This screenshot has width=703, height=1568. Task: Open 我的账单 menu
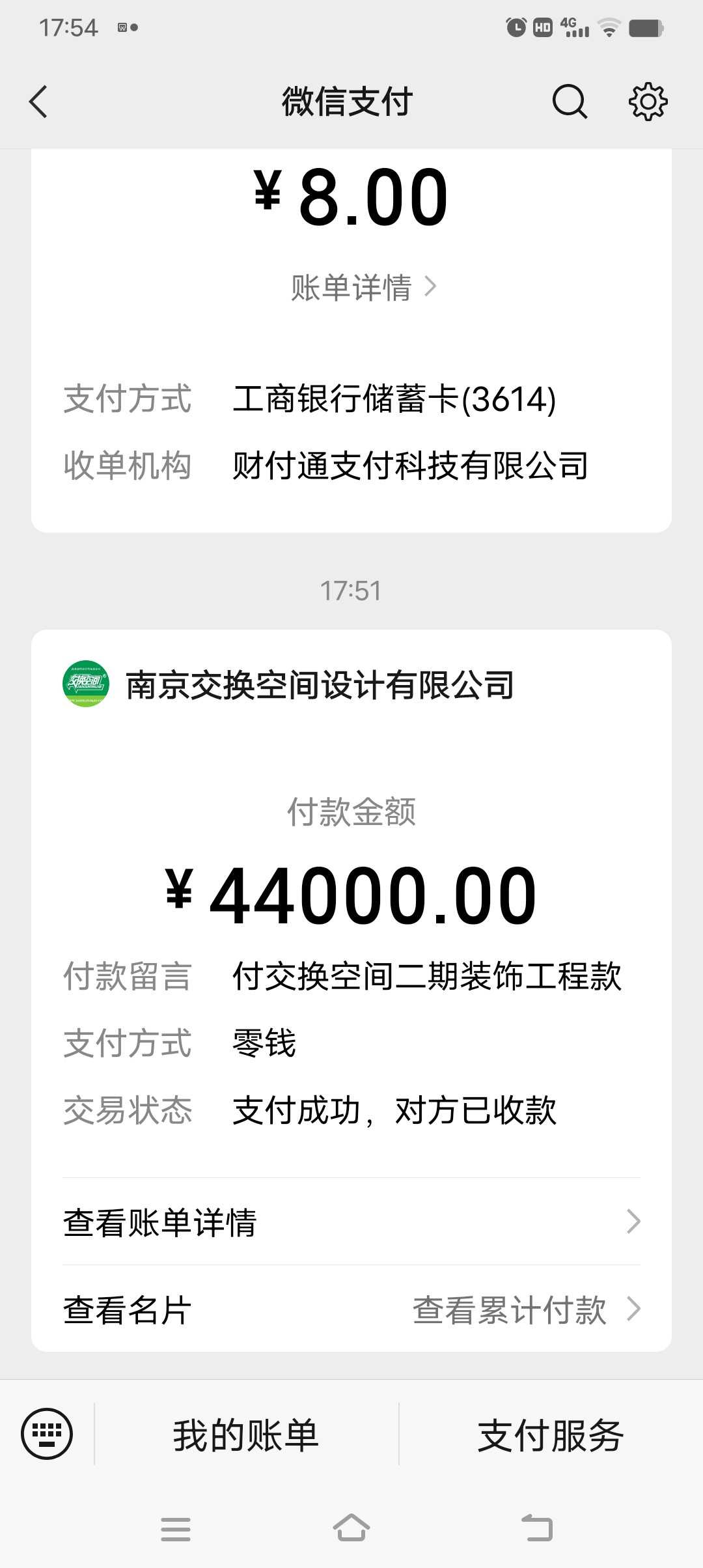pyautogui.click(x=246, y=1435)
